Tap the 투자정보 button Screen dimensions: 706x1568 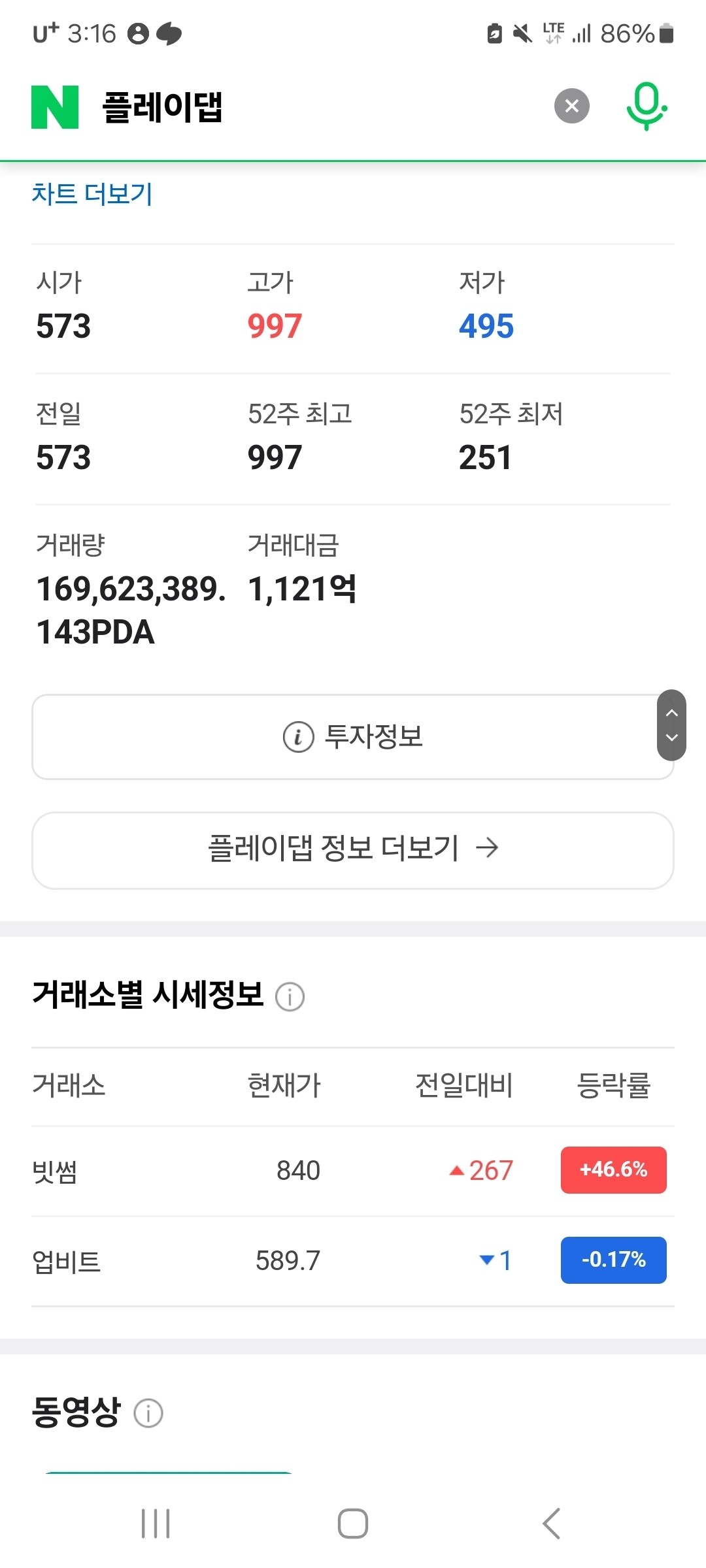click(x=353, y=737)
